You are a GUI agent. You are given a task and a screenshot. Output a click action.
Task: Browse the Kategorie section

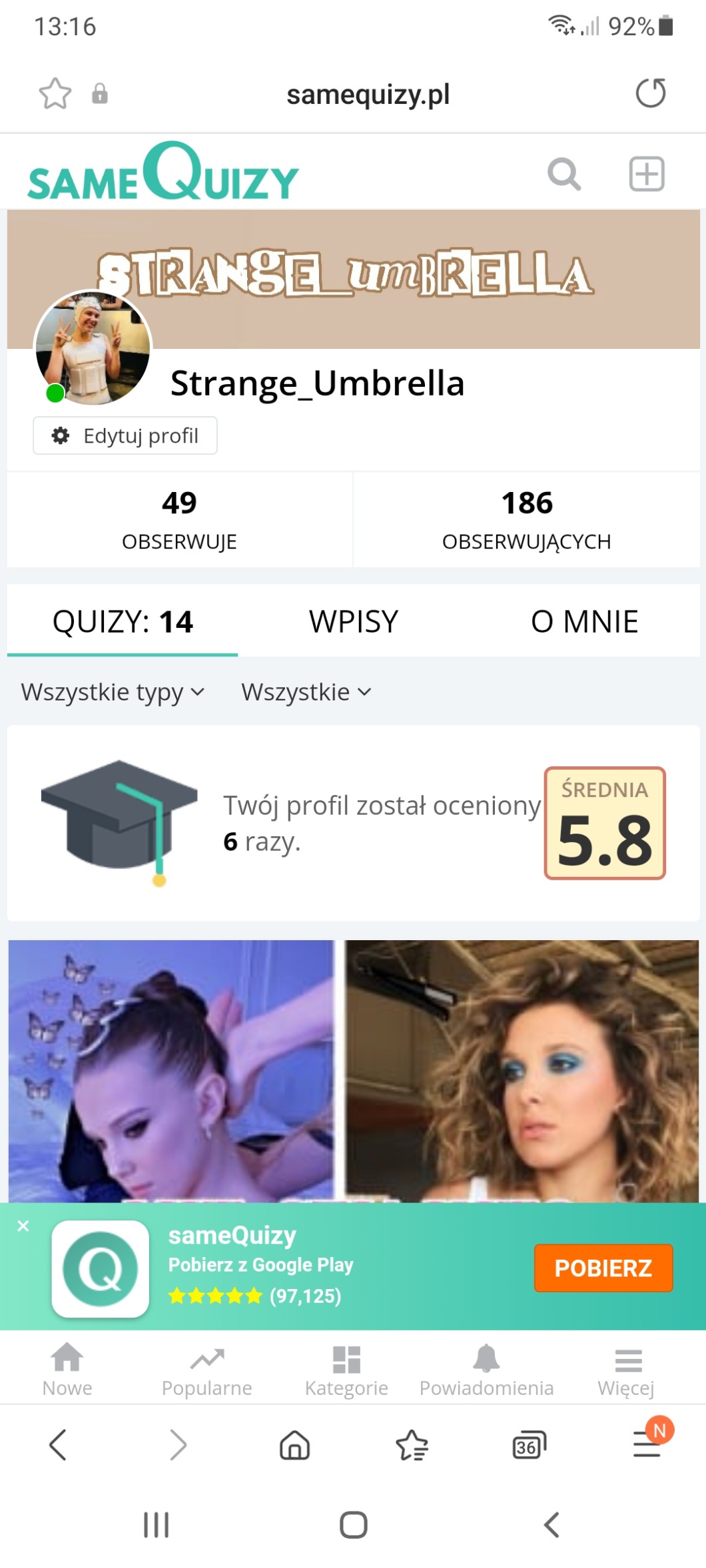click(x=346, y=1370)
